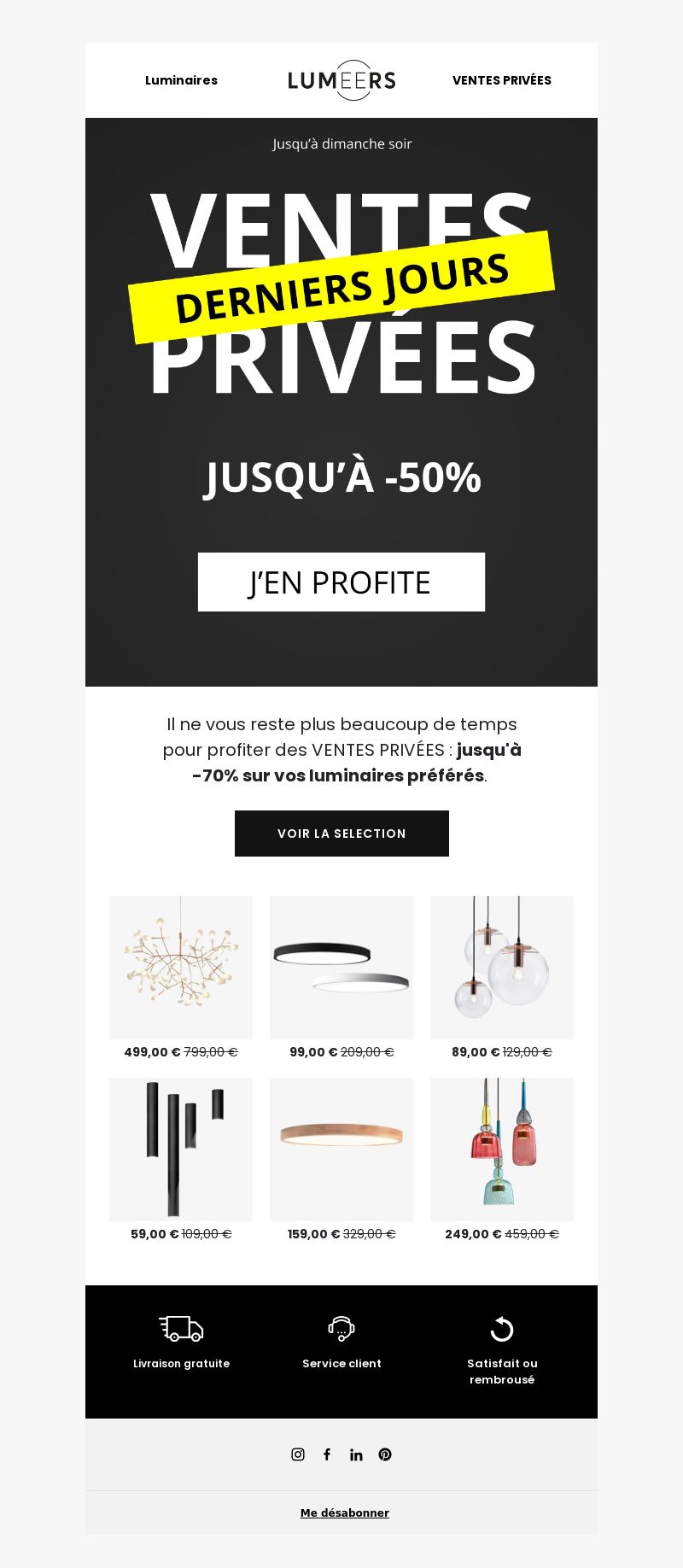Open the Luminaires link in header
The height and width of the screenshot is (1568, 683).
pos(181,80)
